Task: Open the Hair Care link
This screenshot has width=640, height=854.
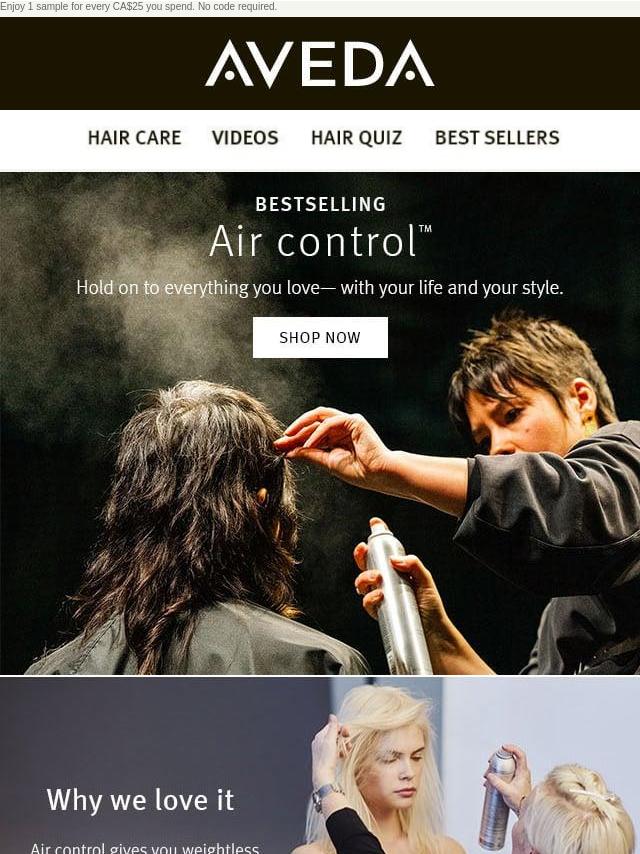Action: coord(134,138)
